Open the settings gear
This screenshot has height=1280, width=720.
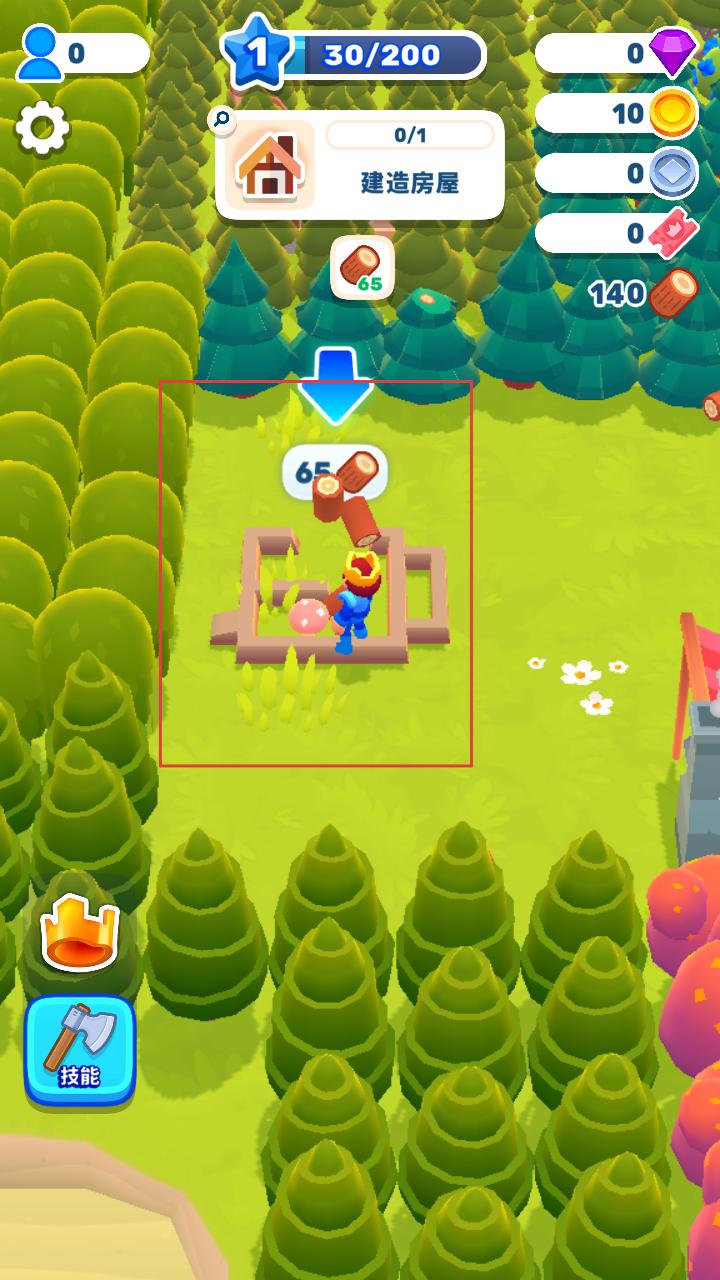pyautogui.click(x=42, y=128)
